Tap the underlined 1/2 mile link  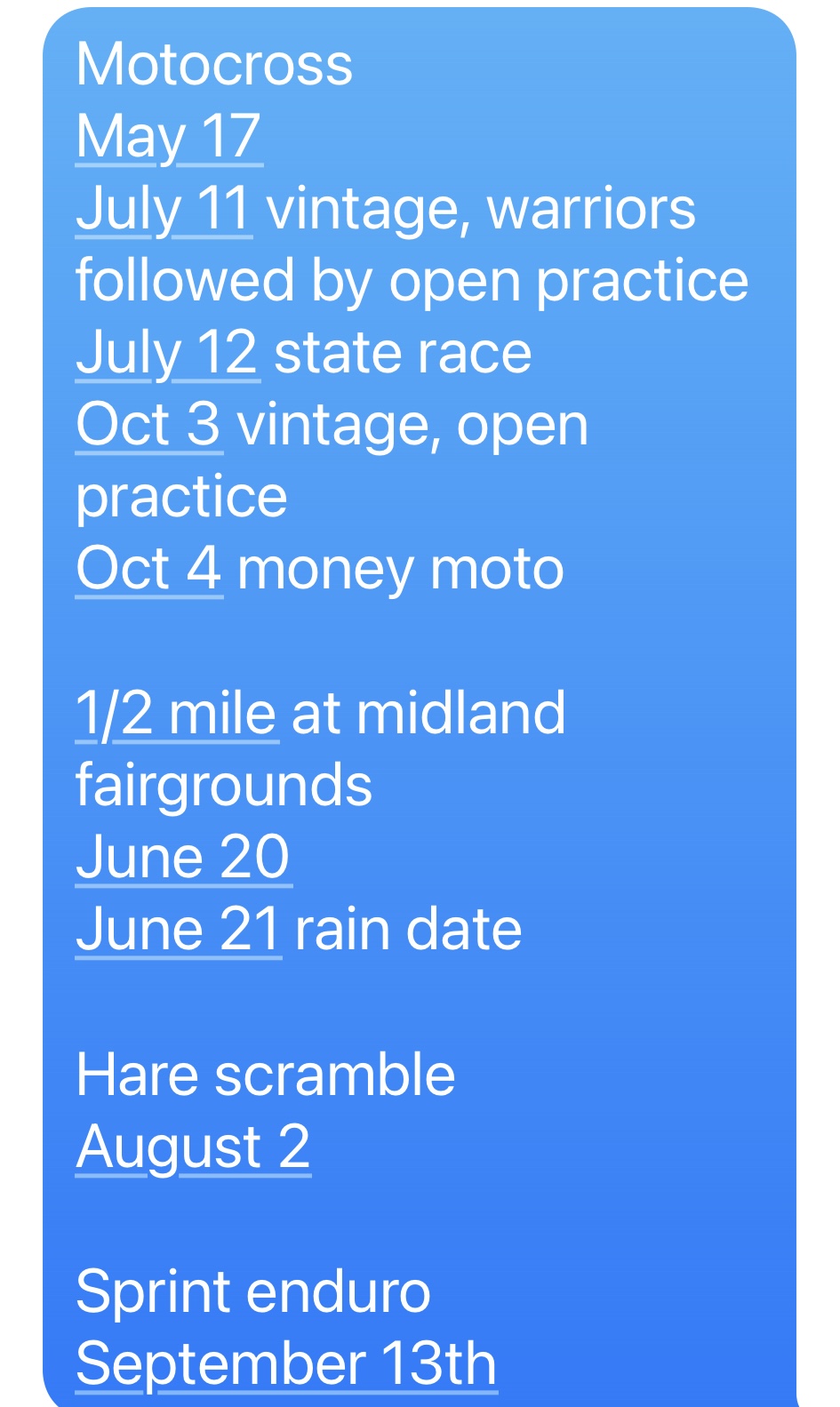tap(176, 714)
